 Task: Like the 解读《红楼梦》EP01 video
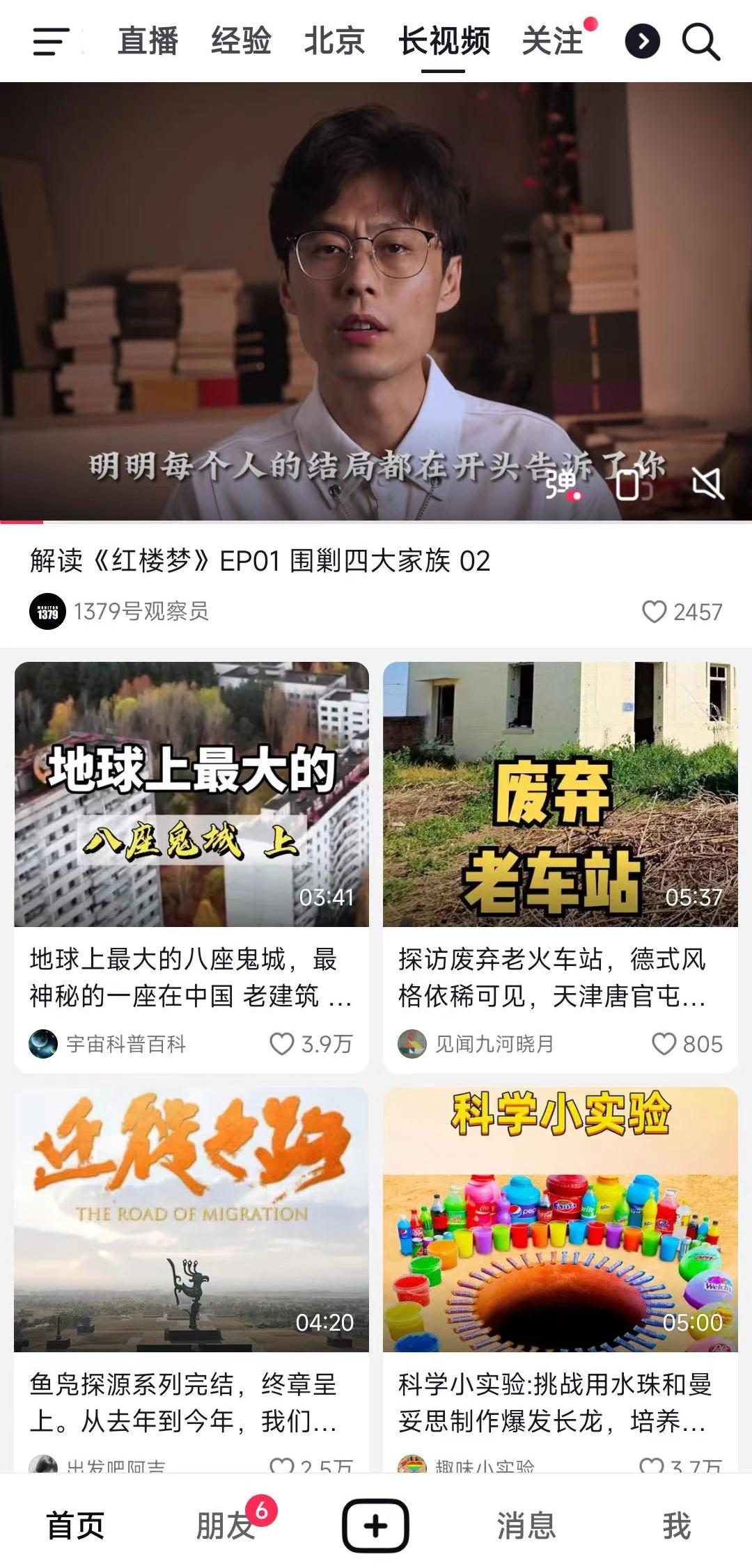pyautogui.click(x=655, y=612)
